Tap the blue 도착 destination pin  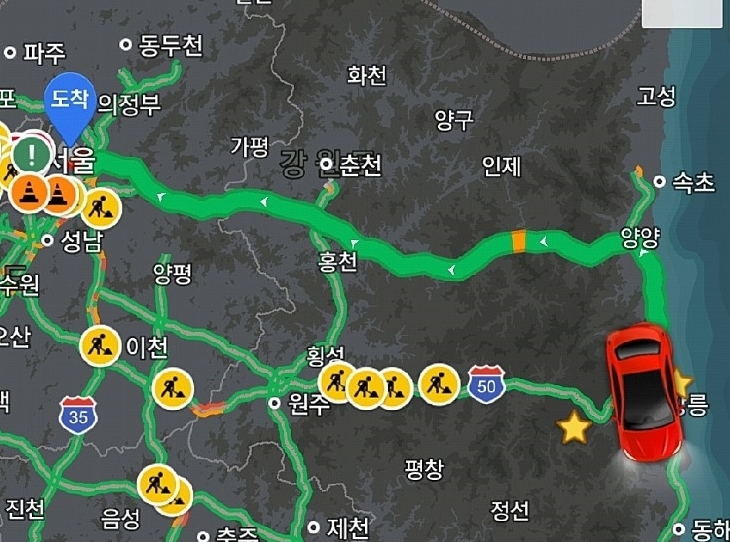(70, 101)
